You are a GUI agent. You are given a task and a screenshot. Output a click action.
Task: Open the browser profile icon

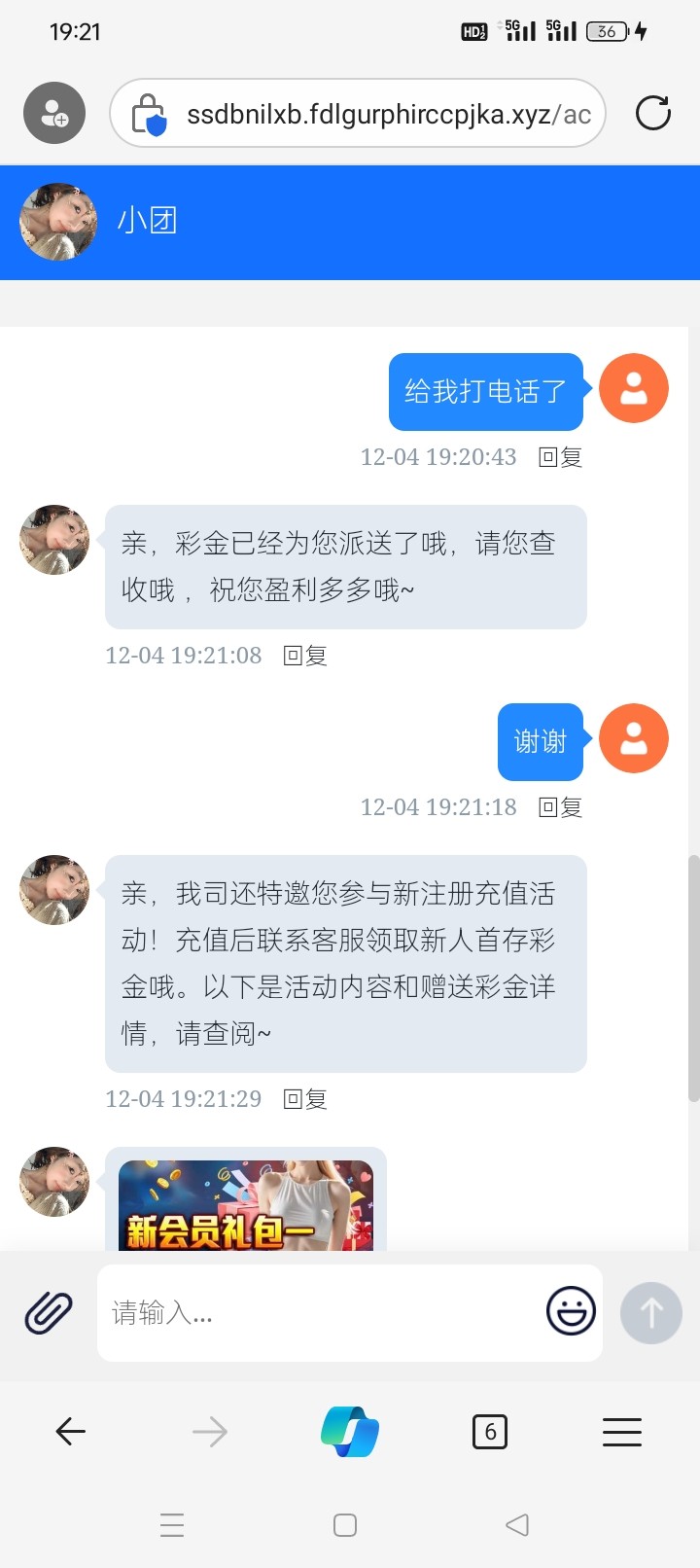54,114
